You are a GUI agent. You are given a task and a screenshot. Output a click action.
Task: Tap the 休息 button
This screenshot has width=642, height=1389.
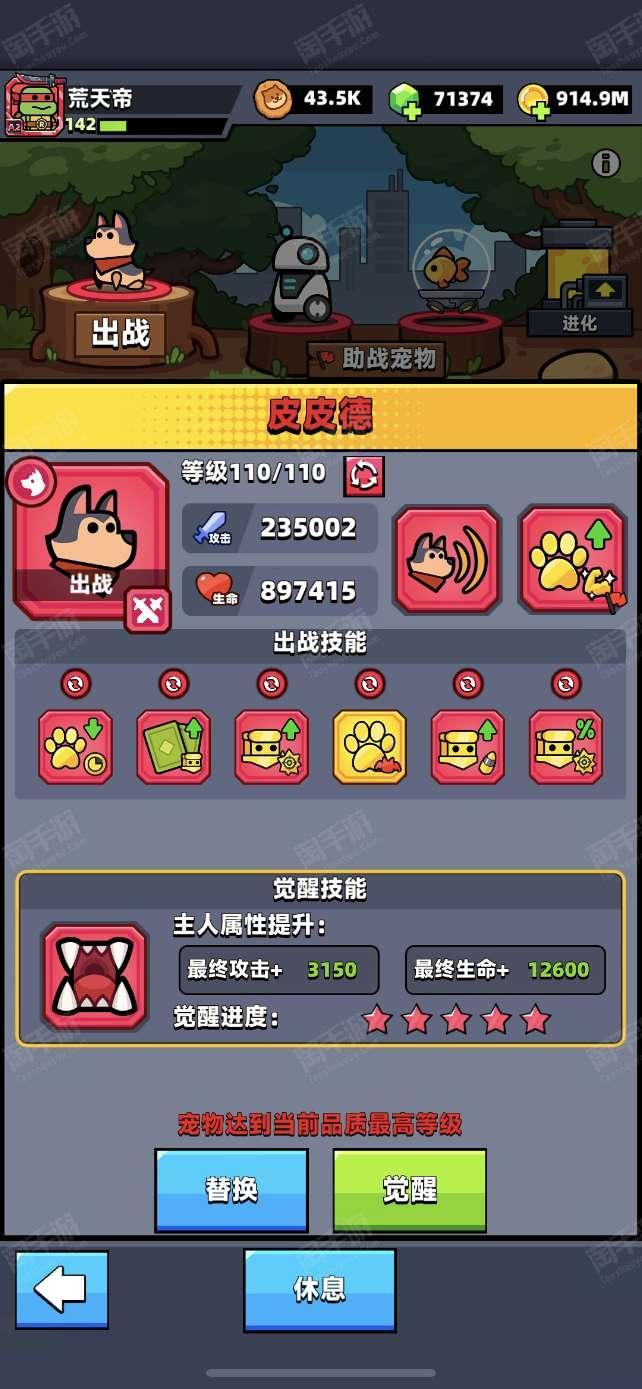point(320,1290)
